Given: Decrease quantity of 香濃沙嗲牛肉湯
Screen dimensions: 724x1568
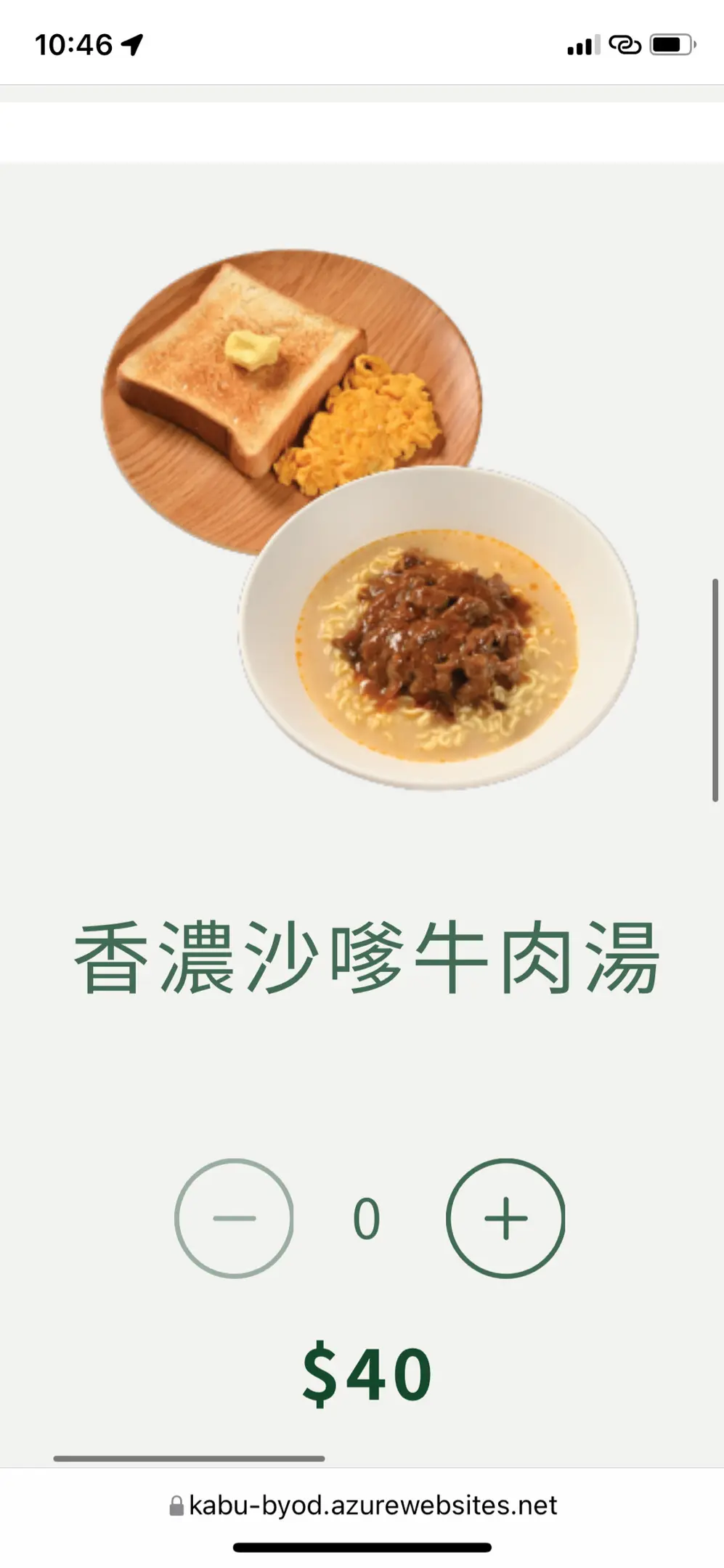Looking at the screenshot, I should tap(234, 1218).
